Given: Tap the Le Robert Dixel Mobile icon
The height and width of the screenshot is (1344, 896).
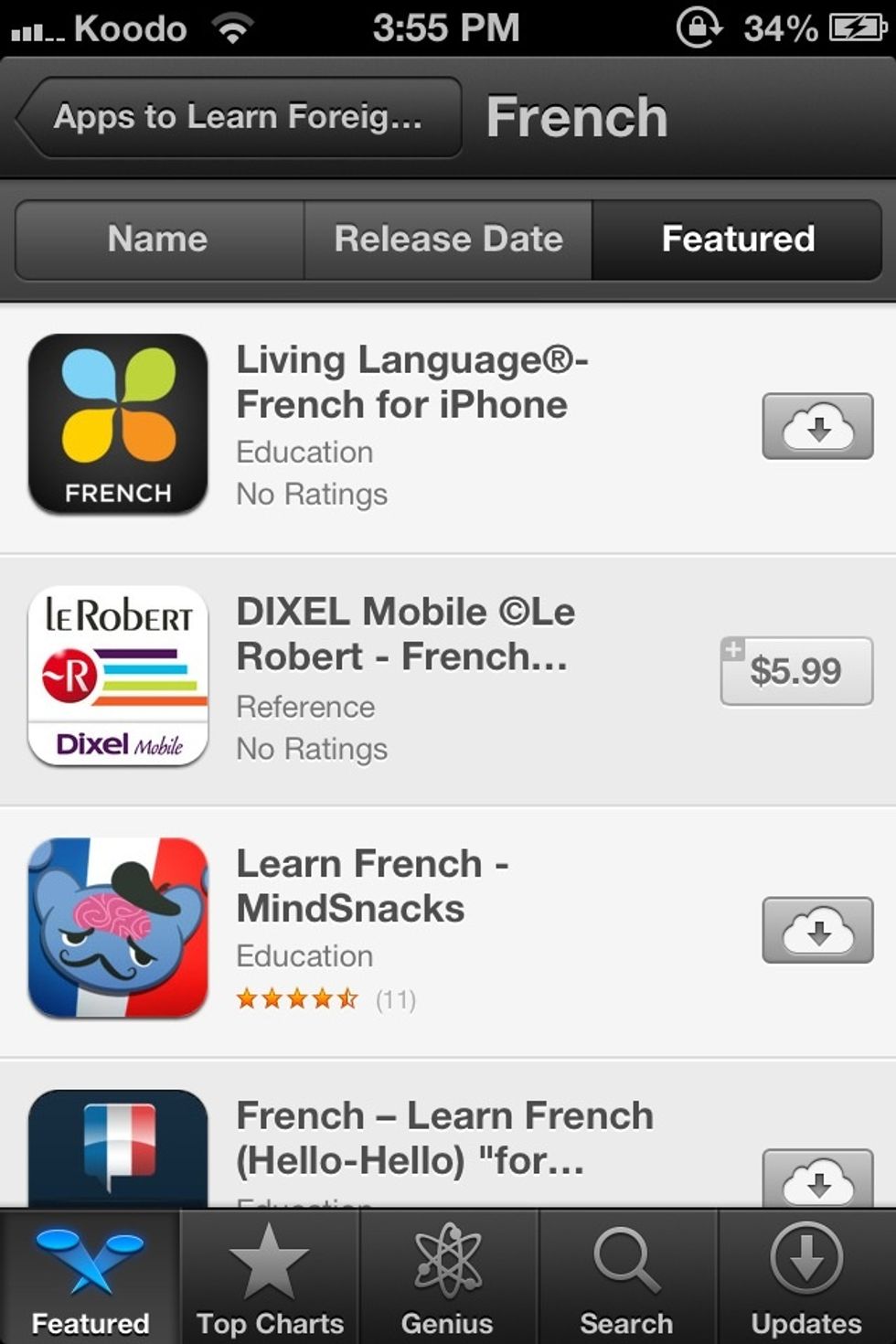Looking at the screenshot, I should point(117,677).
